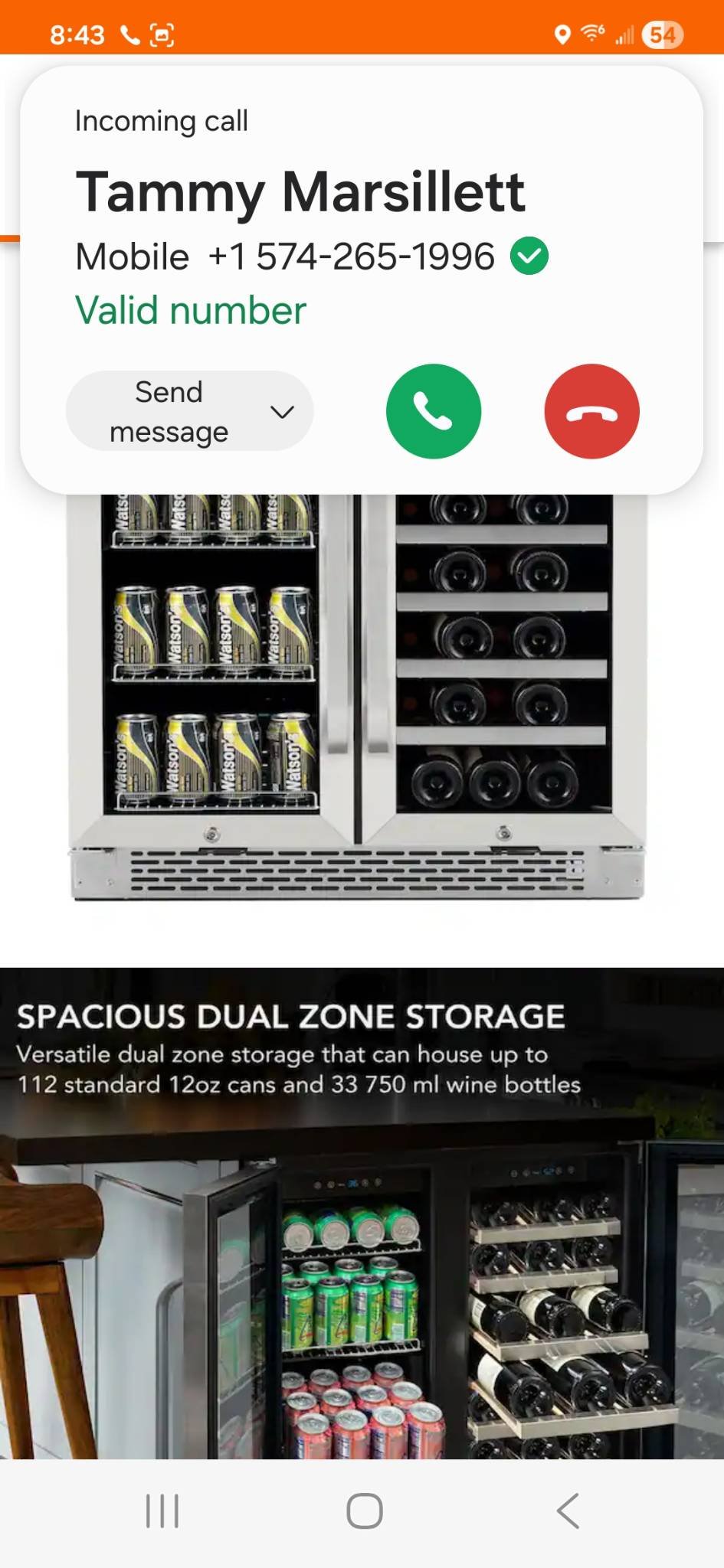Viewport: 724px width, 1568px height.
Task: Open recent apps
Action: (162, 1511)
